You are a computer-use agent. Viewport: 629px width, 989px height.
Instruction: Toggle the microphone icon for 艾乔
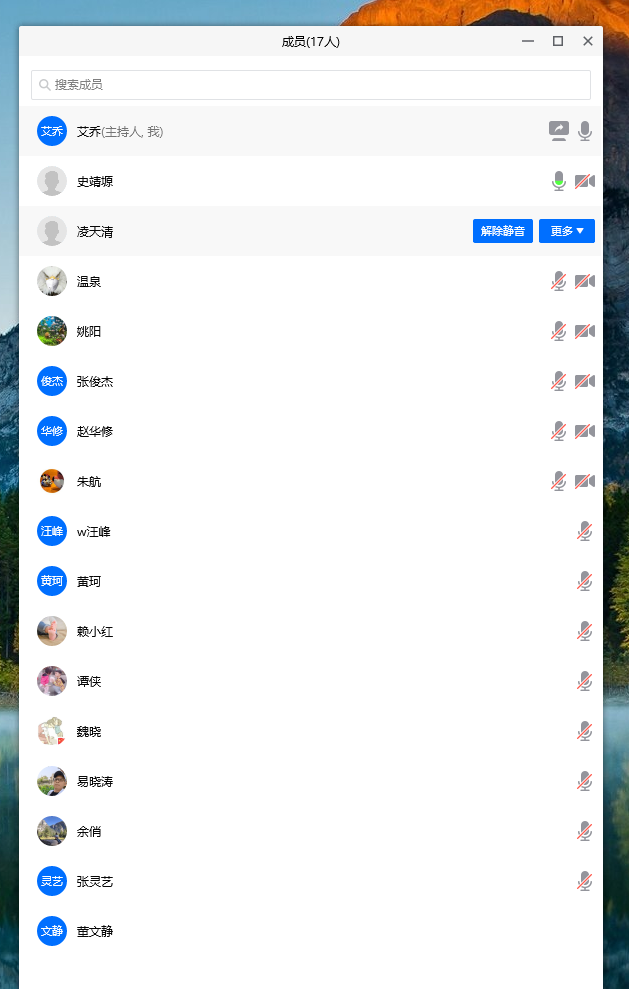[x=585, y=131]
